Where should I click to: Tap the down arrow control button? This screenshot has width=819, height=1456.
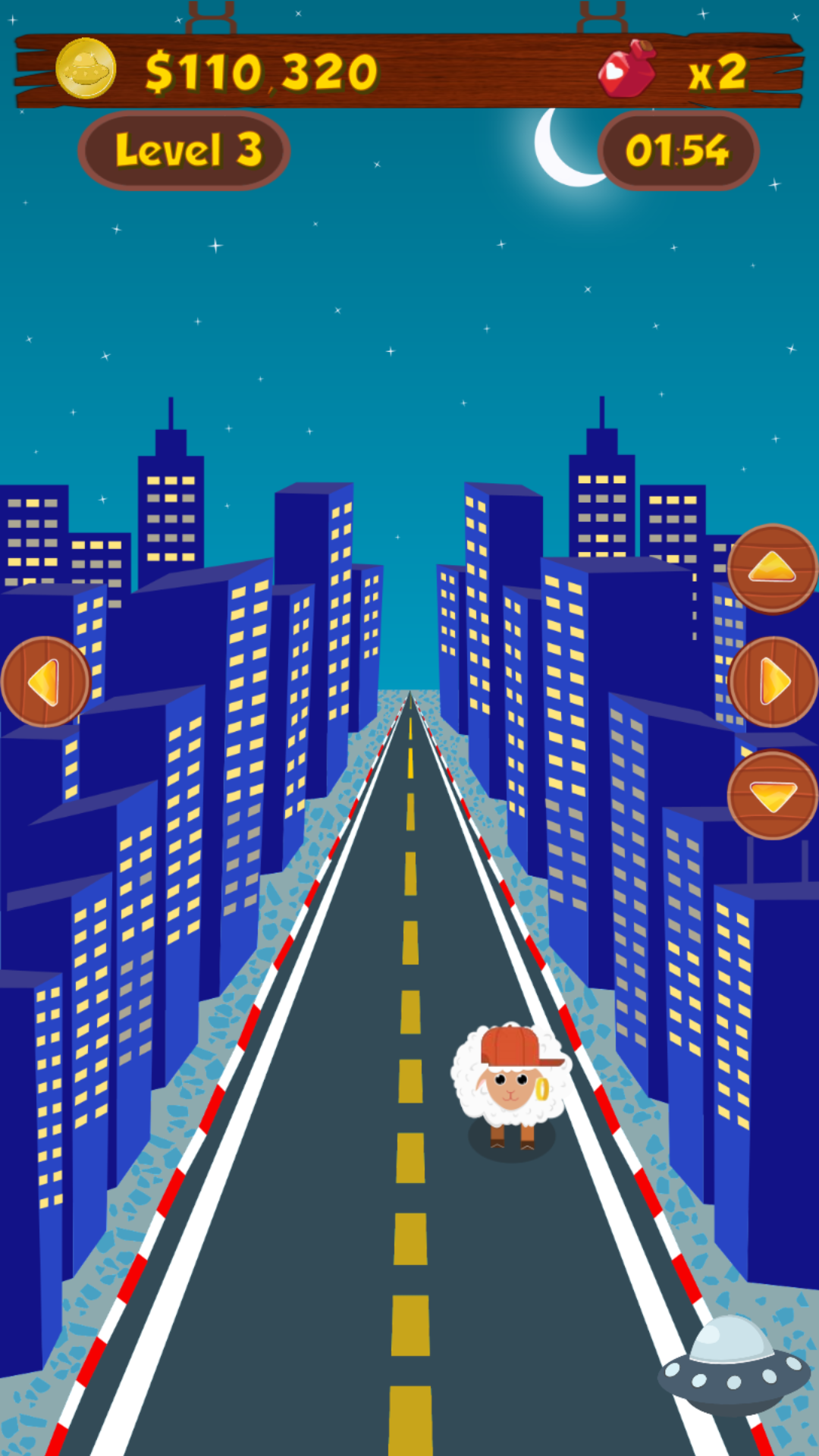pyautogui.click(x=773, y=795)
